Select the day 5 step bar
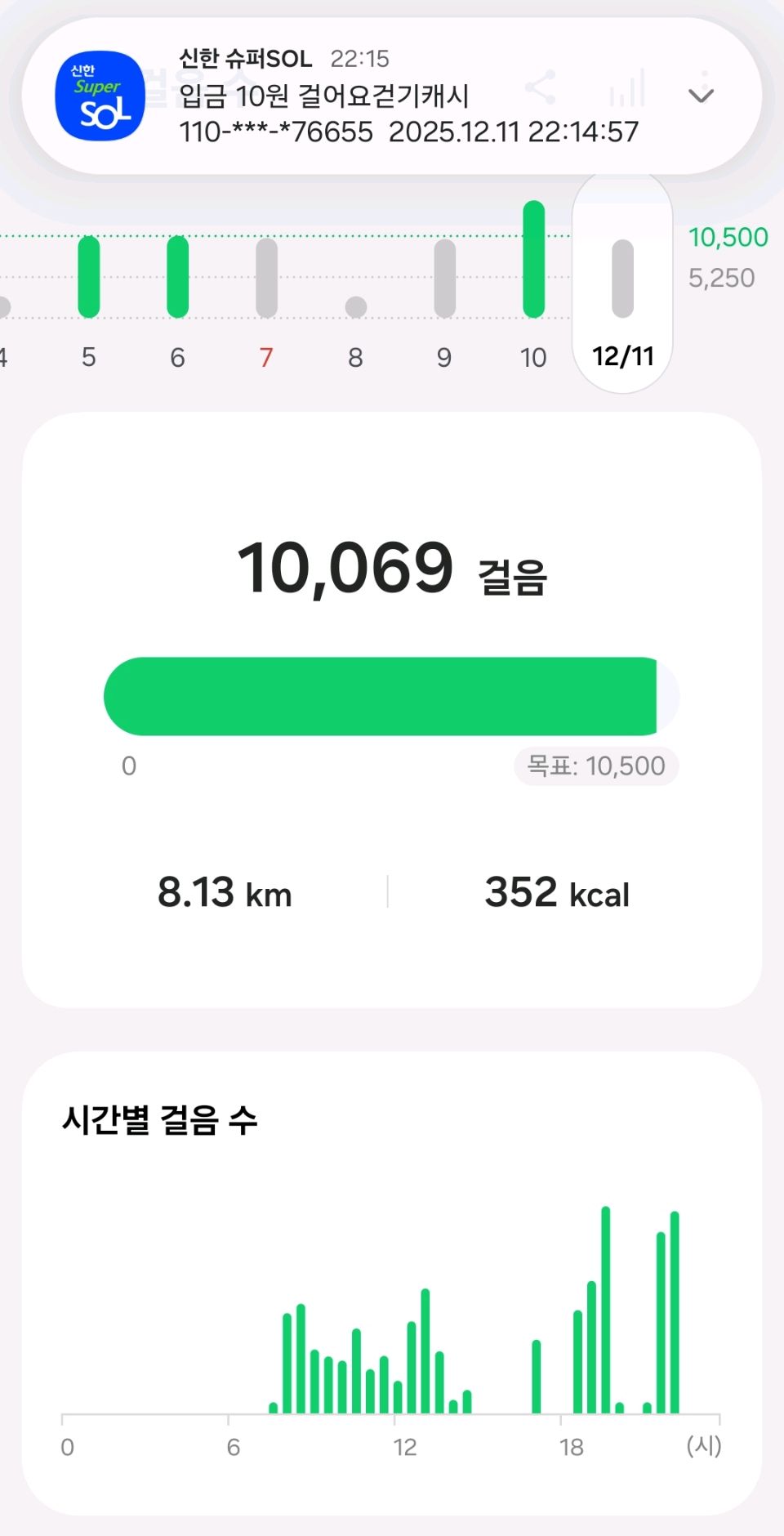Screen dimensions: 784x1536 [89, 278]
